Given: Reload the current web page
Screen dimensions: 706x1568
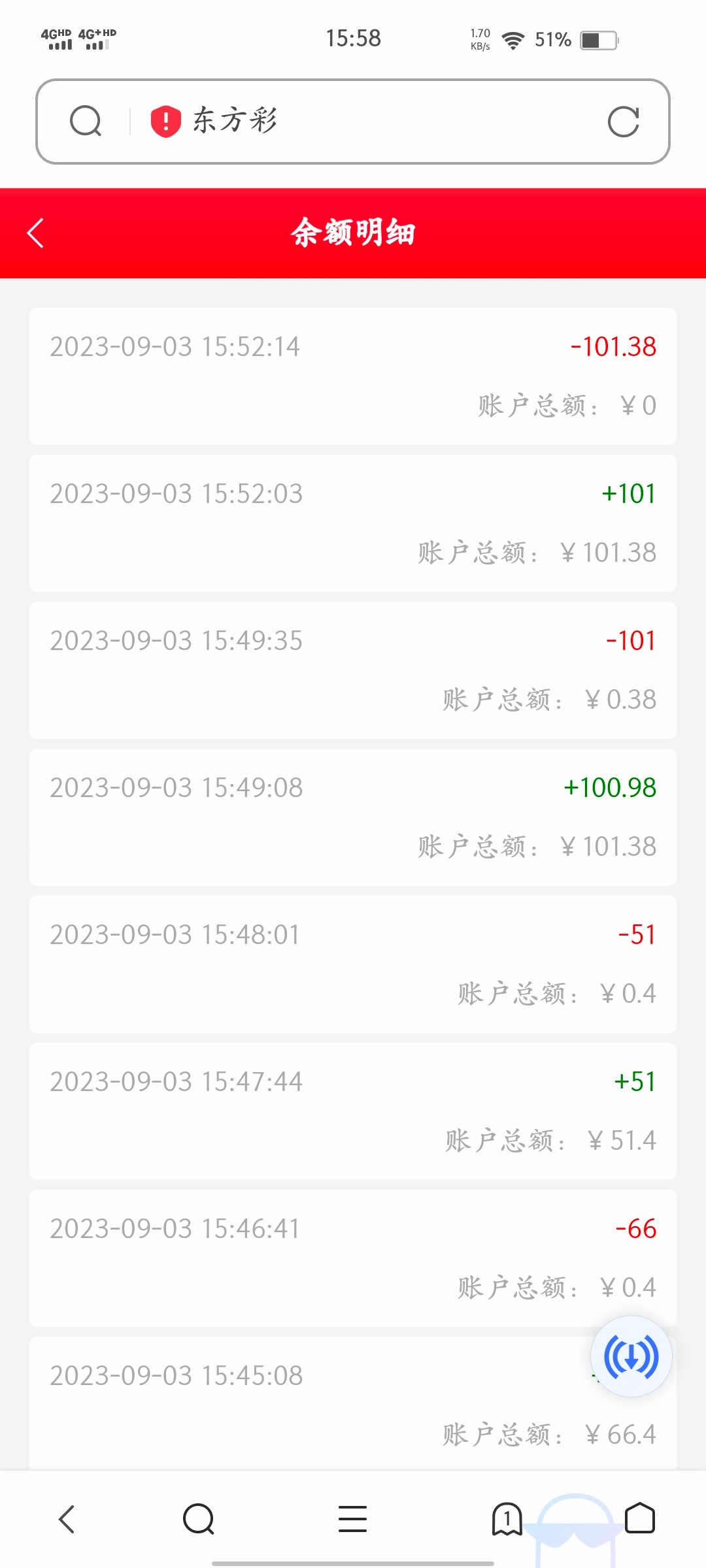Looking at the screenshot, I should pos(623,122).
